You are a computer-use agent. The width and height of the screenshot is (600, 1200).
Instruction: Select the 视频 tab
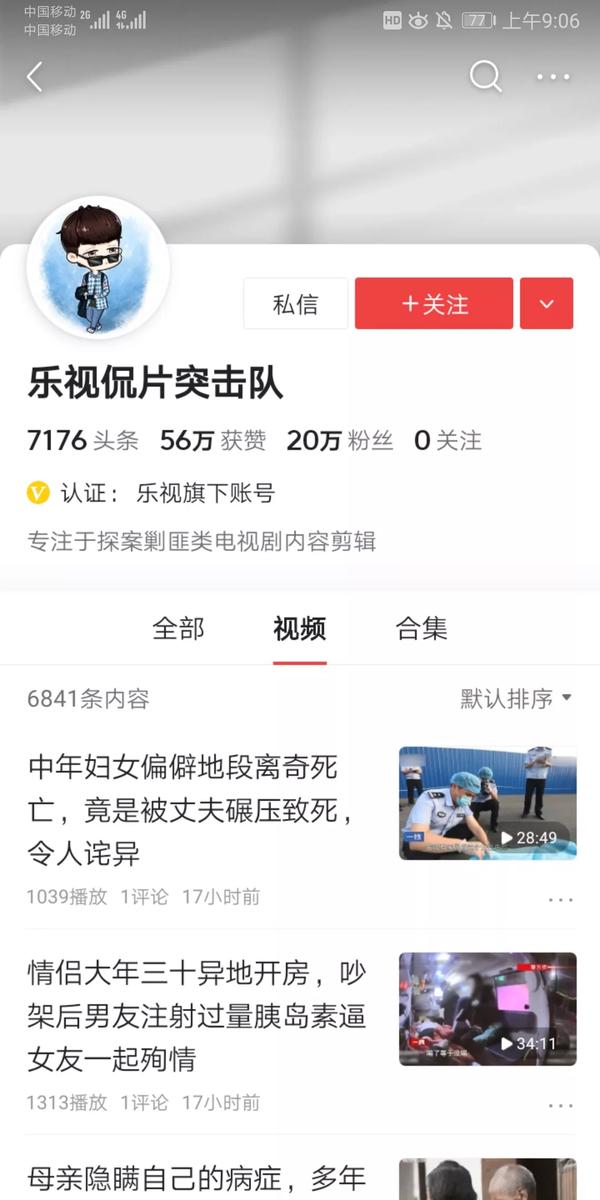[299, 629]
